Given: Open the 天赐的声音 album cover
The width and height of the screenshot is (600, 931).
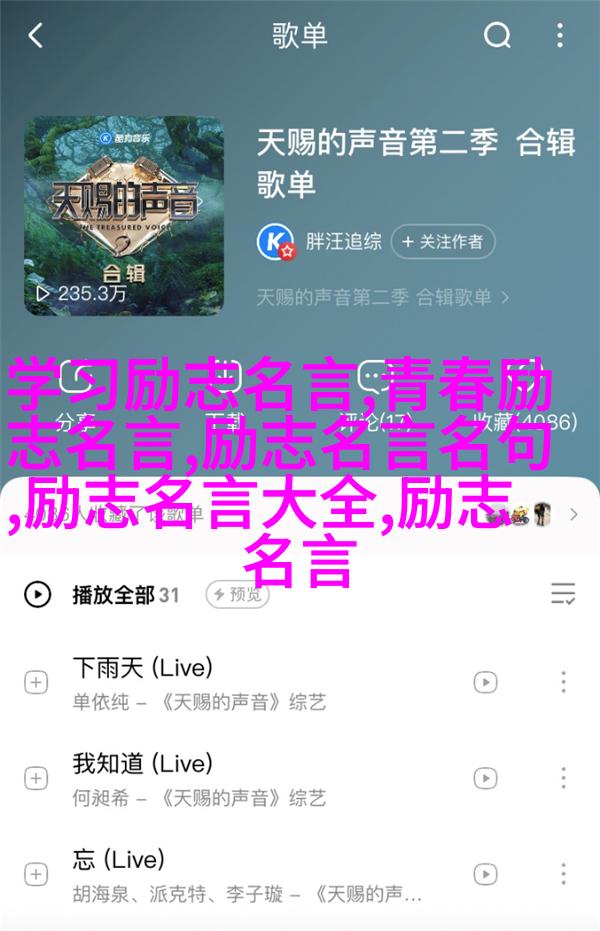Looking at the screenshot, I should (x=124, y=213).
